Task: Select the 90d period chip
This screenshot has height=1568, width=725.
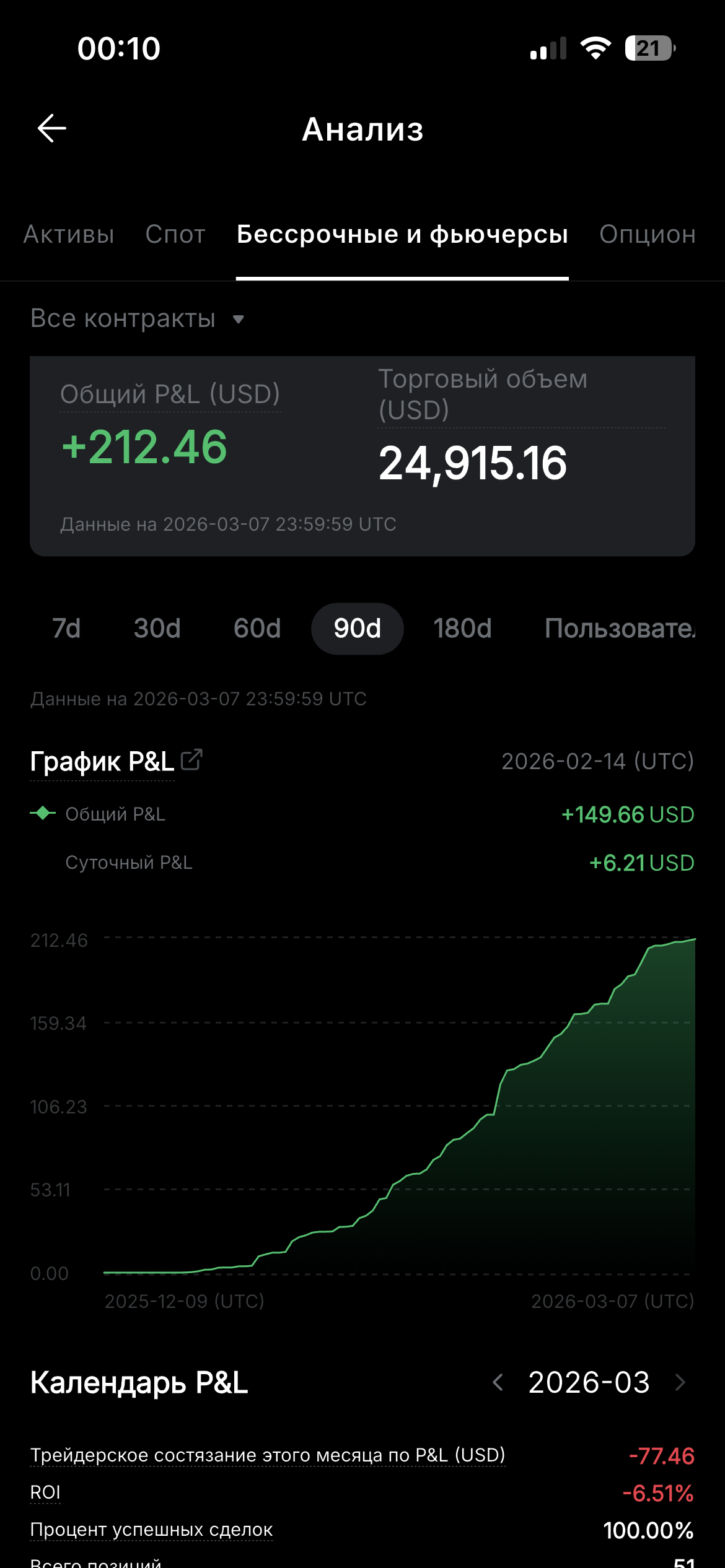Action: (x=358, y=629)
